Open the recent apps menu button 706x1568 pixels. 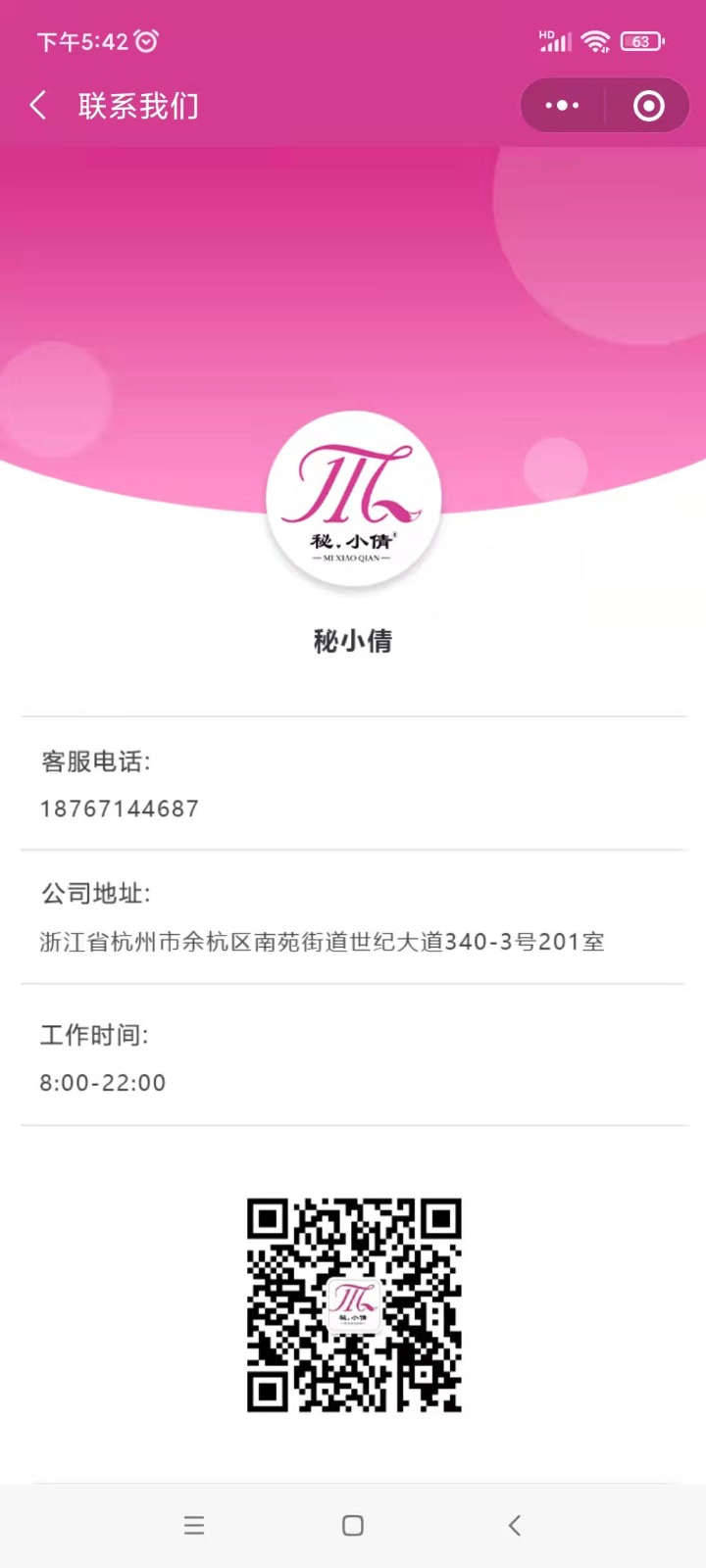[194, 1525]
